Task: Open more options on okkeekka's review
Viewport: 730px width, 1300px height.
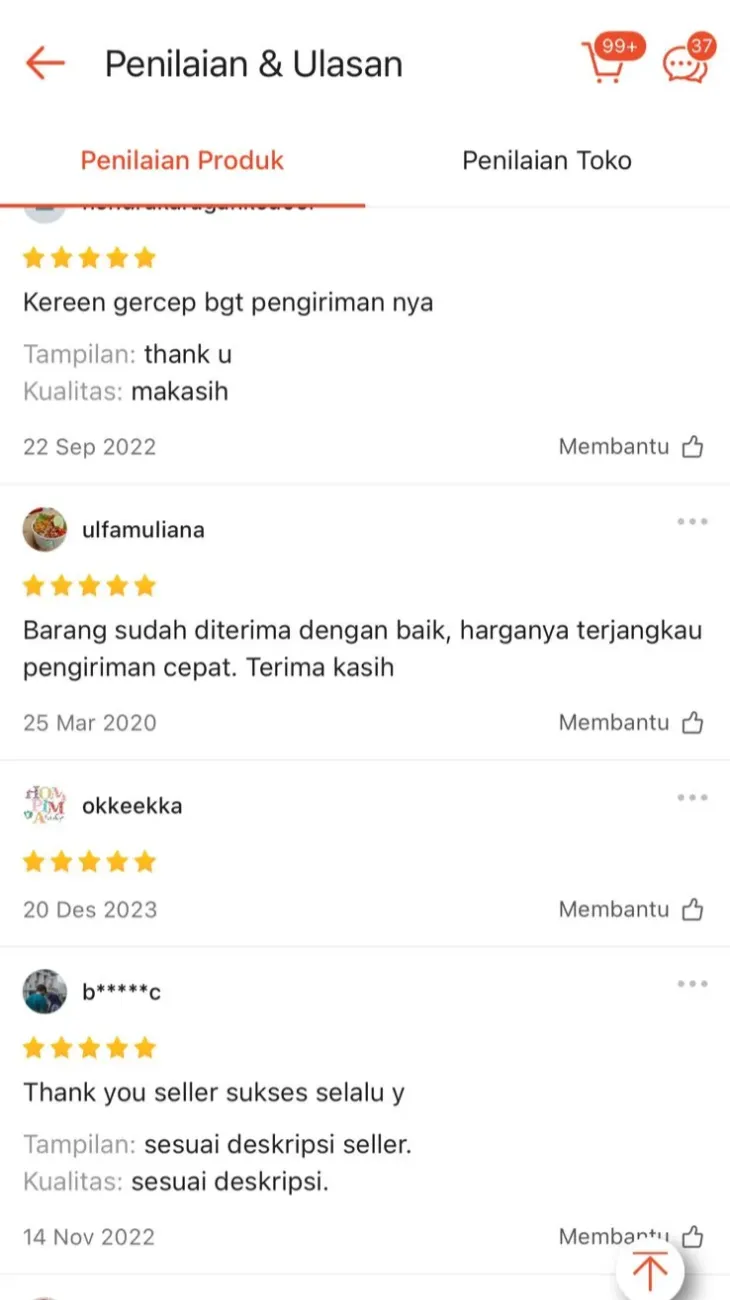Action: tap(692, 798)
